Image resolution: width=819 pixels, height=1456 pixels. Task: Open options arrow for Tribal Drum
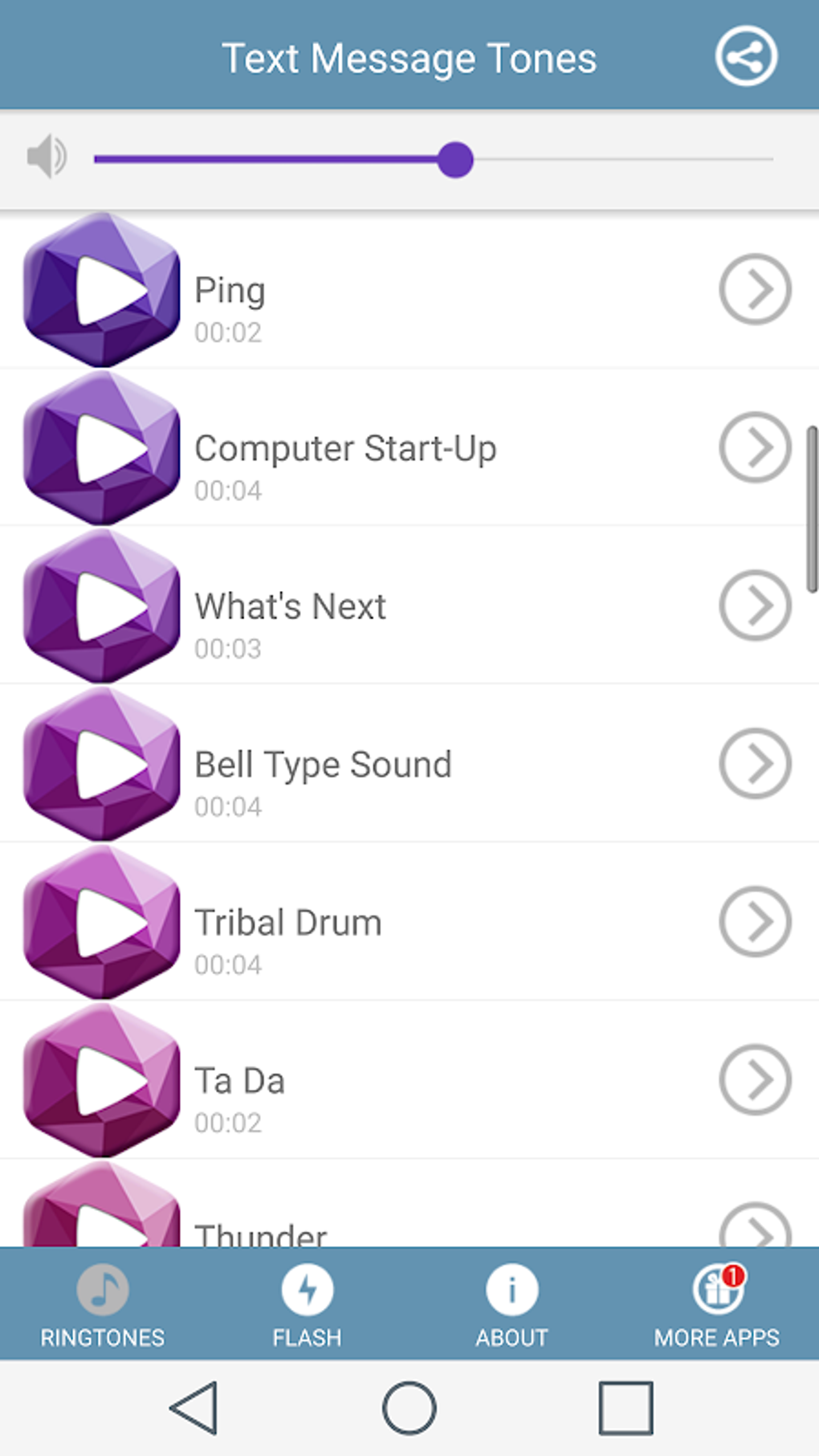(755, 922)
